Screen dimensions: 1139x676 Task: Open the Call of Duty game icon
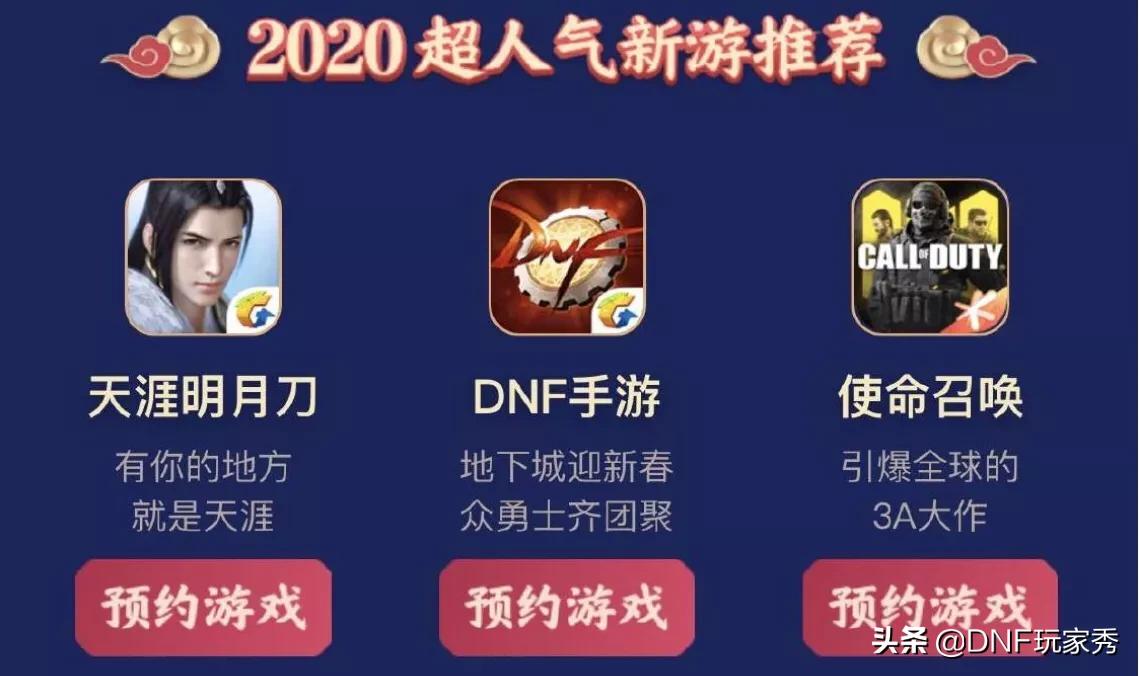[x=929, y=257]
